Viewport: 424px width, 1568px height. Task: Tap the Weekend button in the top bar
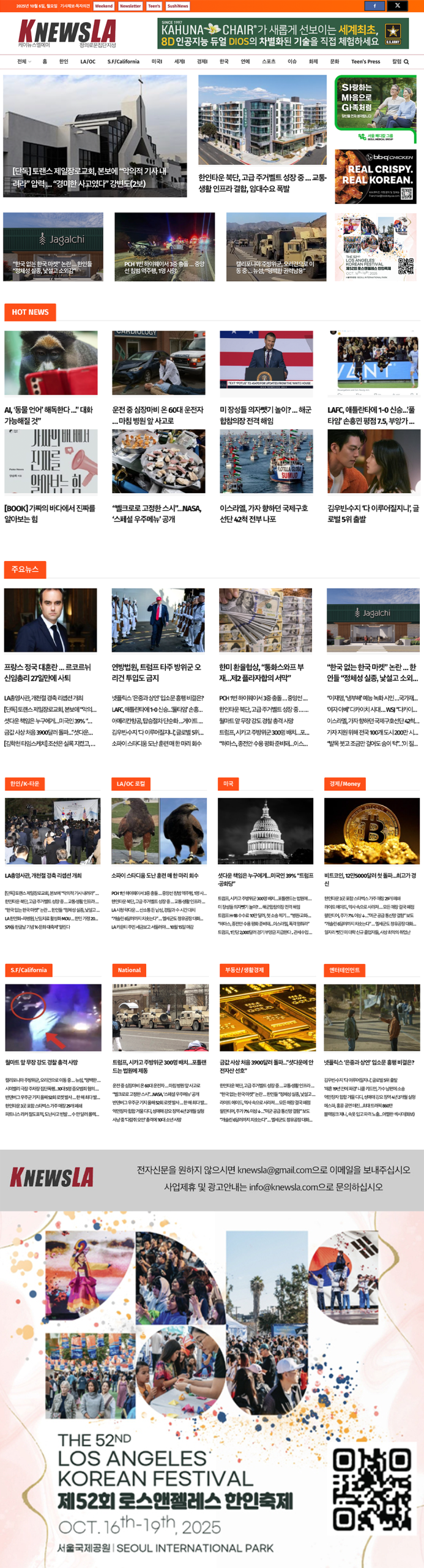tap(103, 6)
